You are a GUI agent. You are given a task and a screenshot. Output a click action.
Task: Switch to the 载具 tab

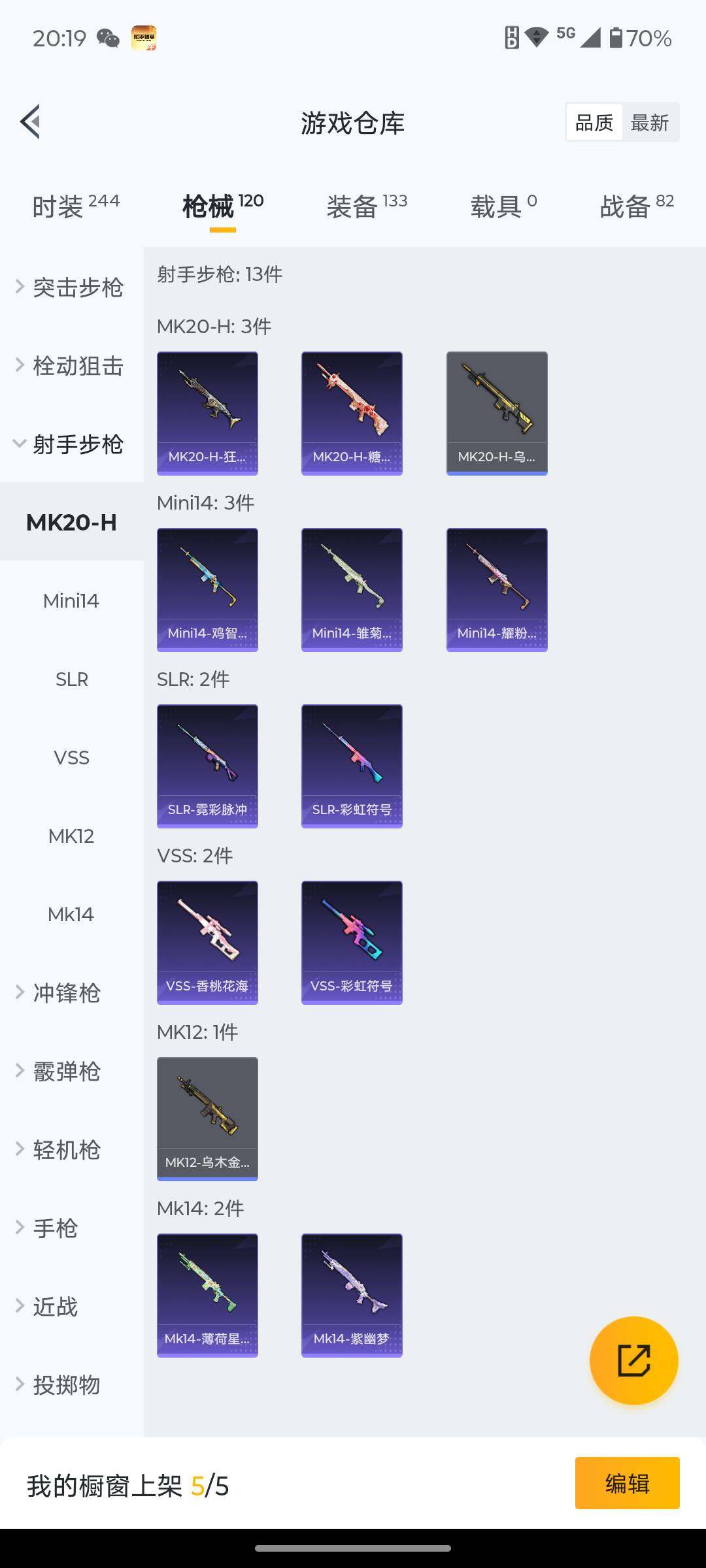pos(503,206)
